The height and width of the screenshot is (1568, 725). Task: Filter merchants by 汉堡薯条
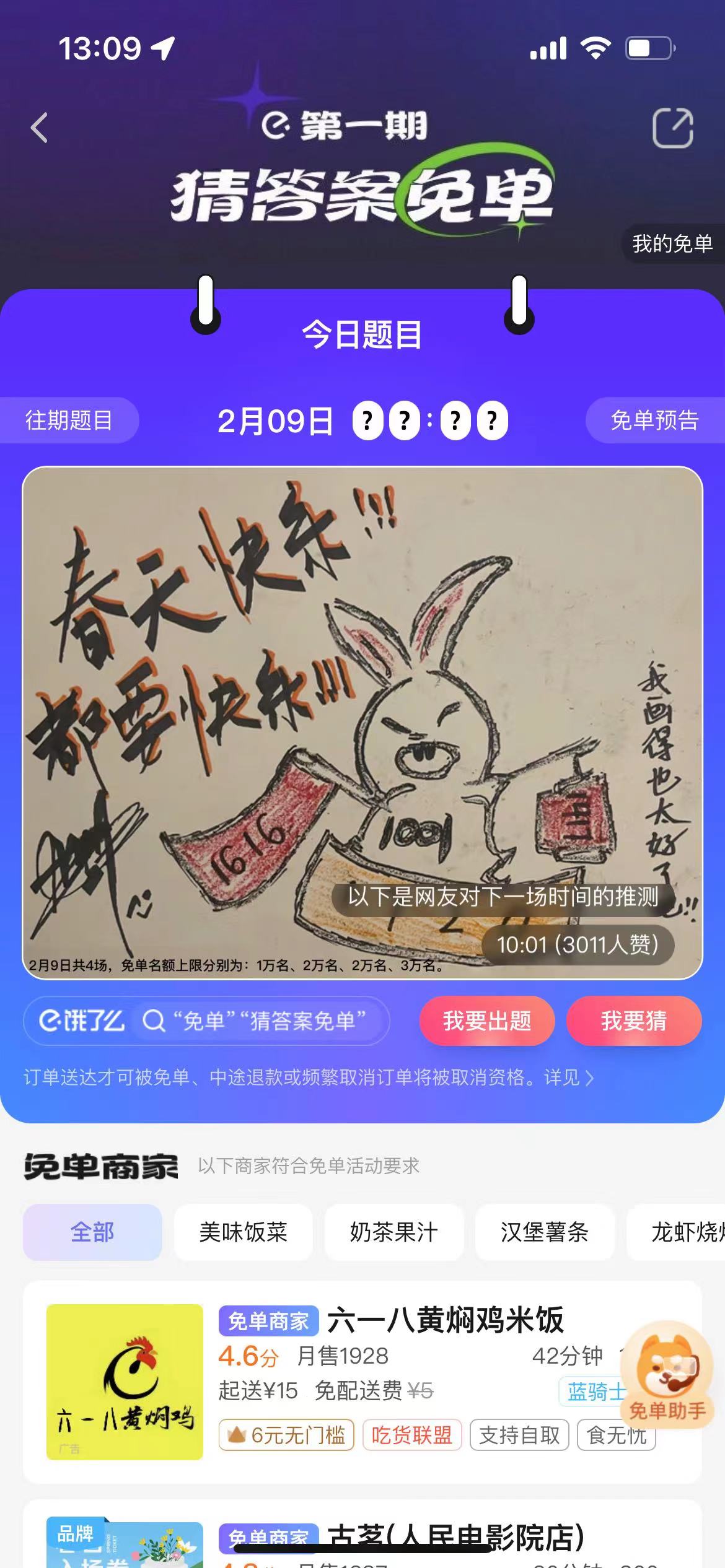point(544,1232)
